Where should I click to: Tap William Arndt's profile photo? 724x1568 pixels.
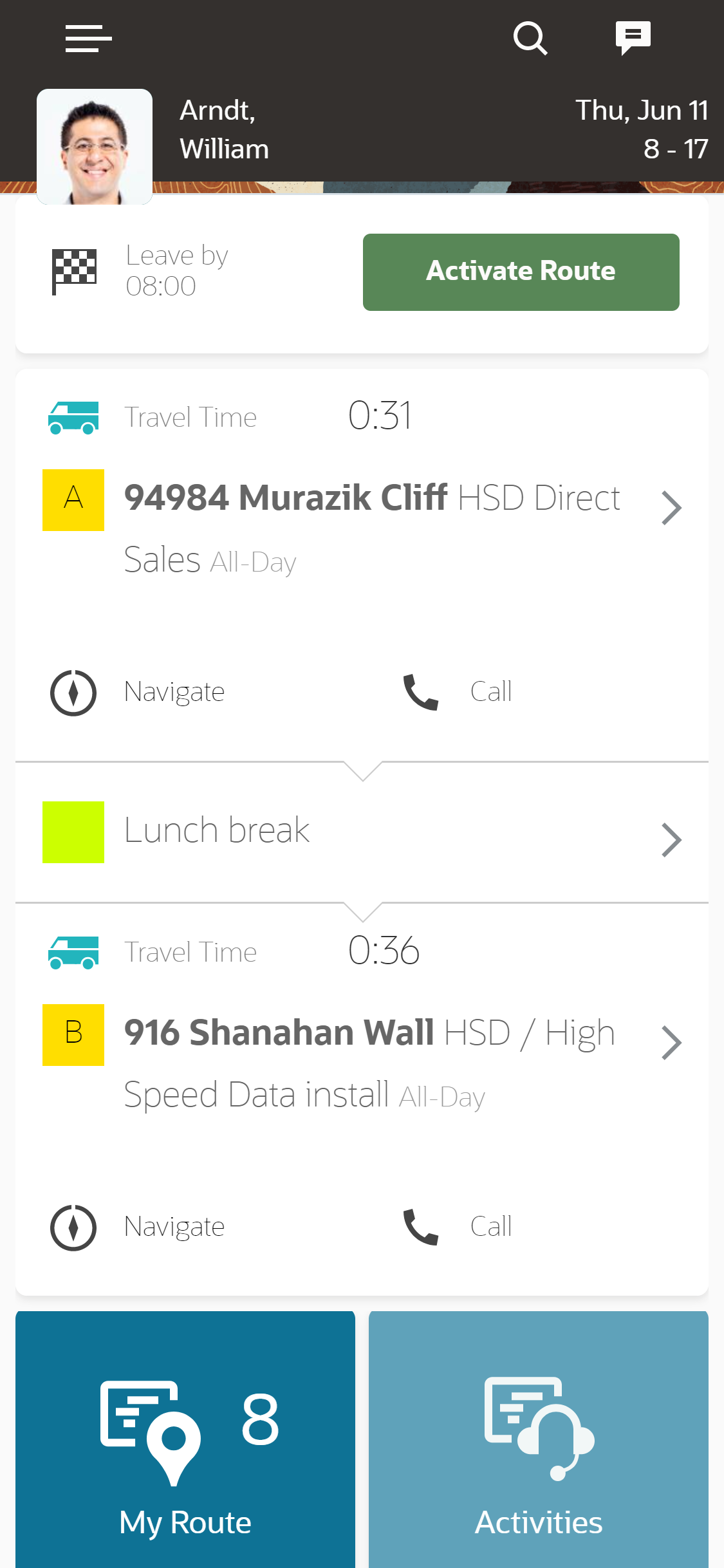pos(95,147)
